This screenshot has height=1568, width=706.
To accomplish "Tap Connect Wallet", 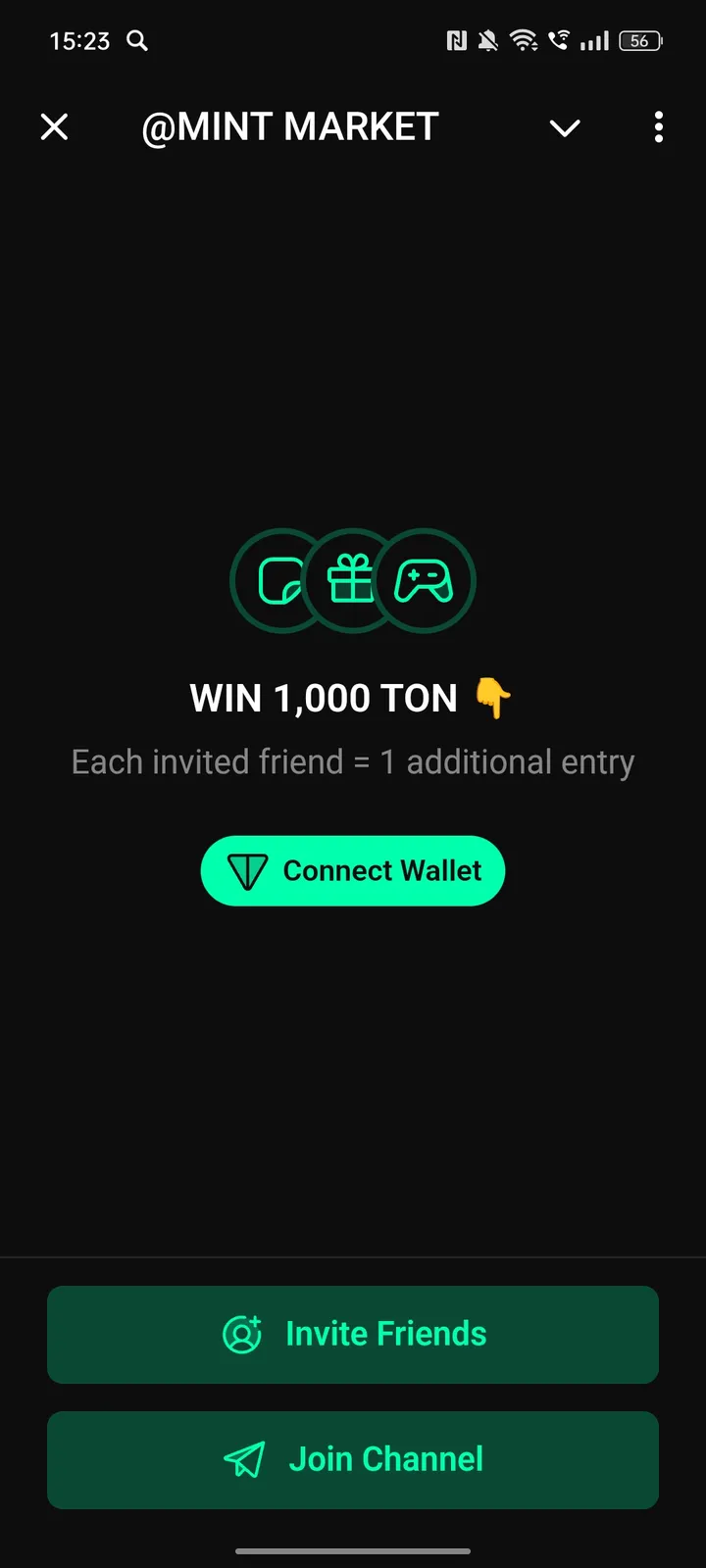I will pos(353,870).
